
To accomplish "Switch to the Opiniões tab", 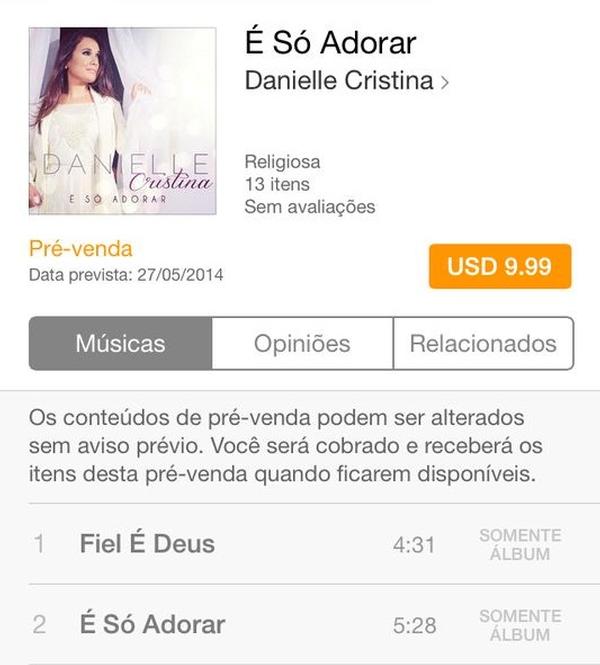I will coord(302,344).
